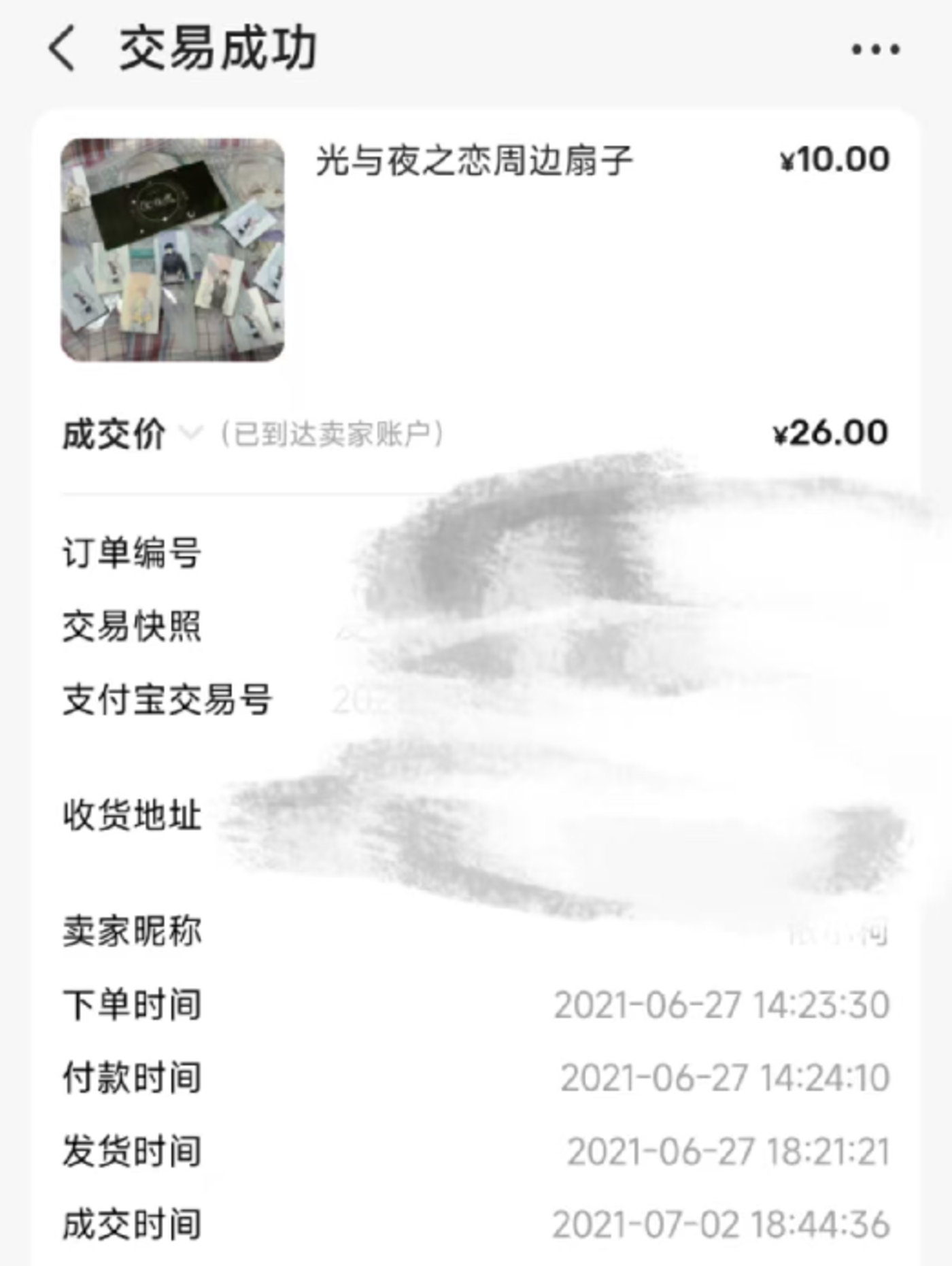This screenshot has width=952, height=1266.
Task: Open the 光与夜之恋周边扇子 product thumbnail
Action: (173, 250)
